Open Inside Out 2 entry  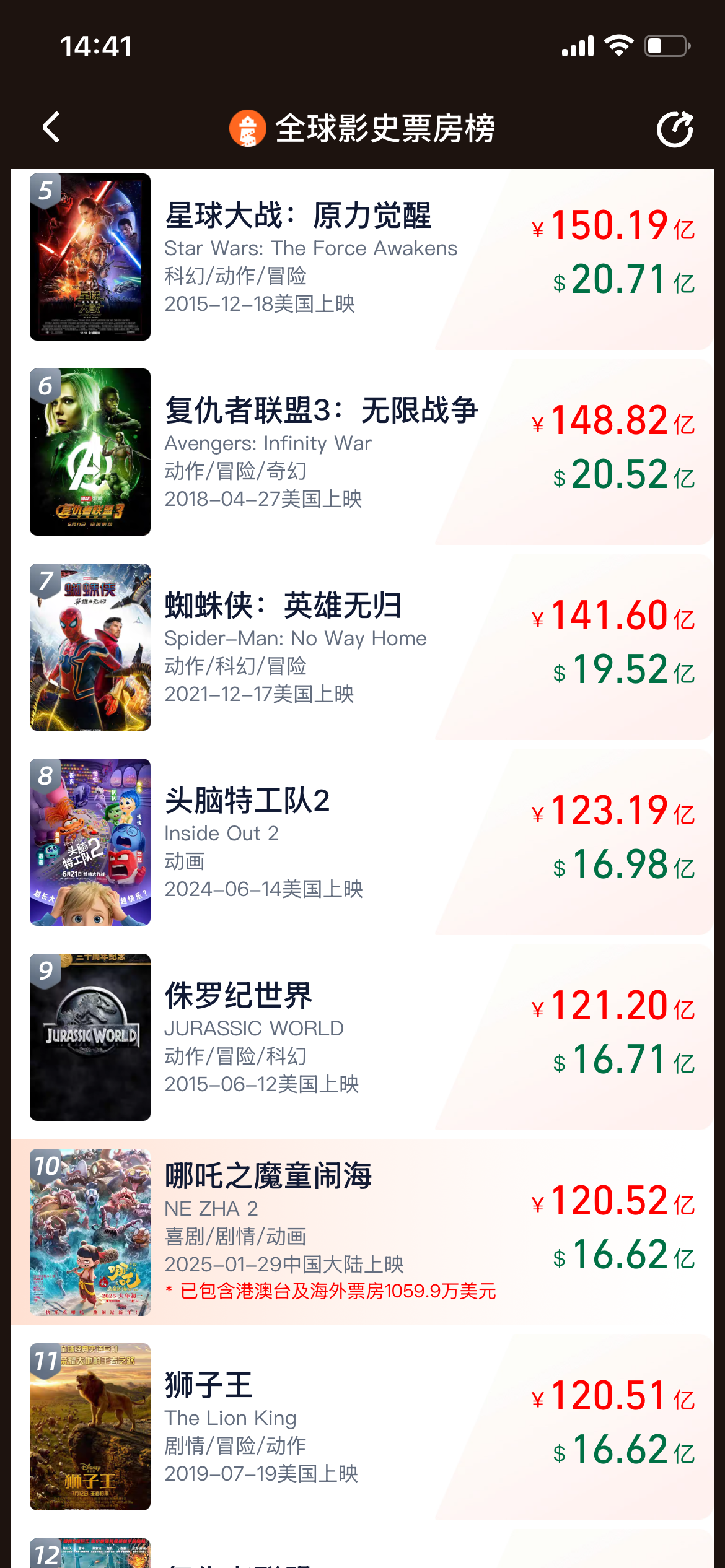click(x=310, y=842)
